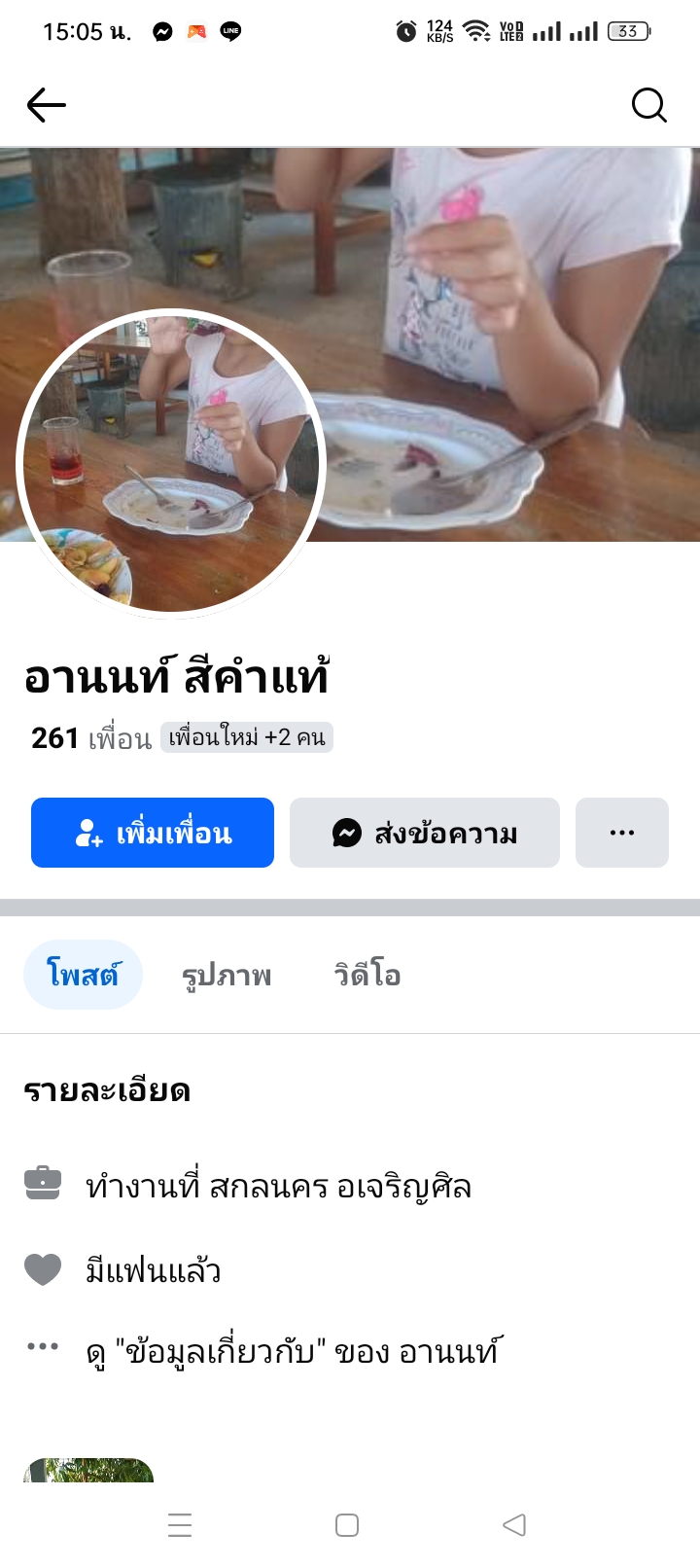Image resolution: width=700 pixels, height=1568 pixels.
Task: Switch to the รูปภาพ tab
Action: tap(227, 975)
